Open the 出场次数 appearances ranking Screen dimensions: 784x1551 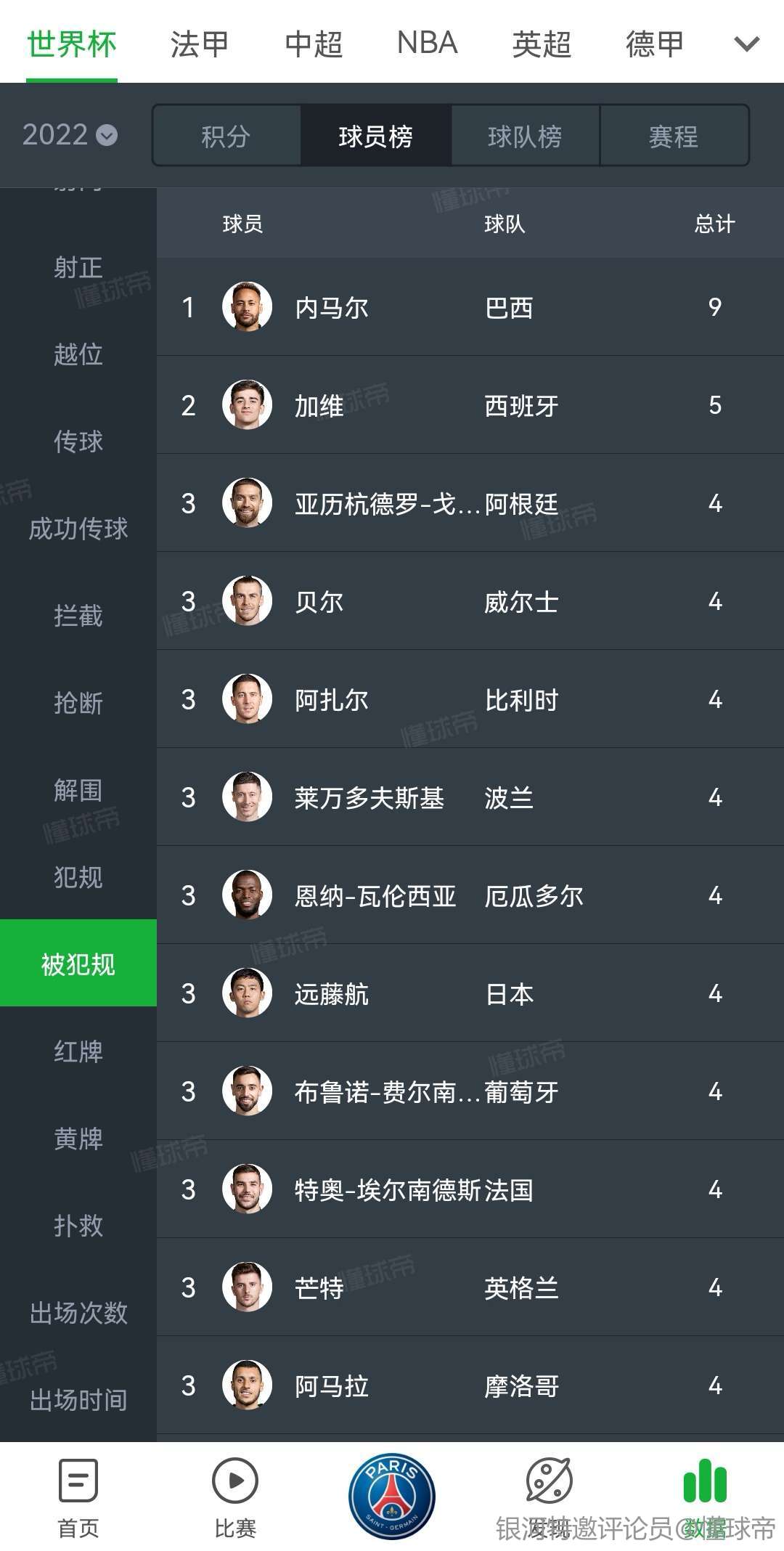point(78,1313)
